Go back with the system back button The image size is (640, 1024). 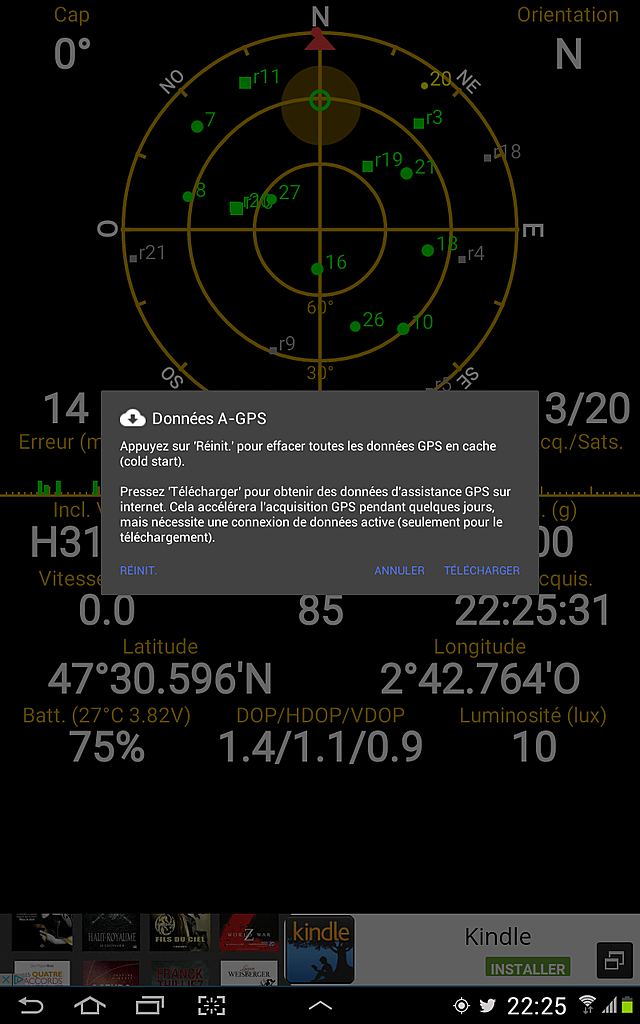coord(31,1006)
